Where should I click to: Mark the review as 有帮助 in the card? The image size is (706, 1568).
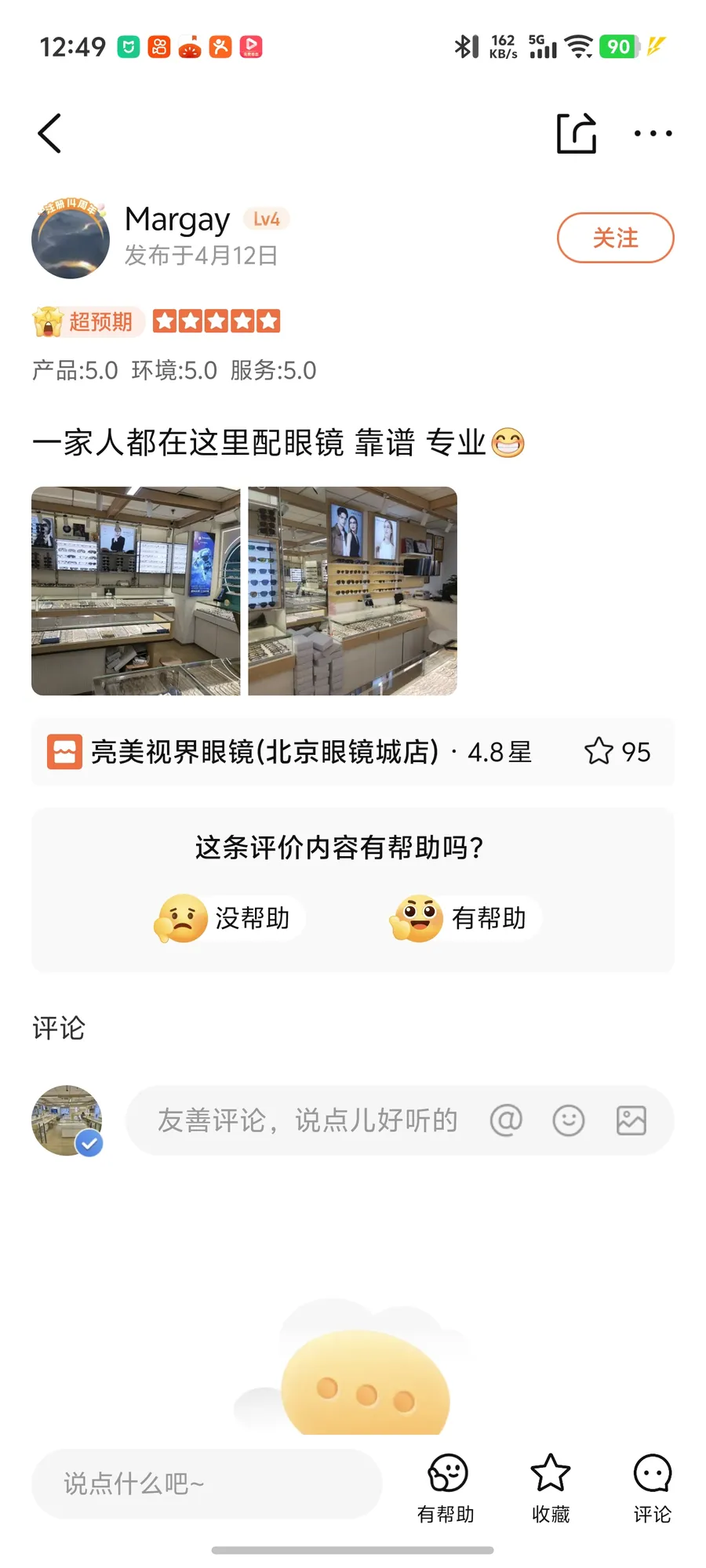[463, 918]
